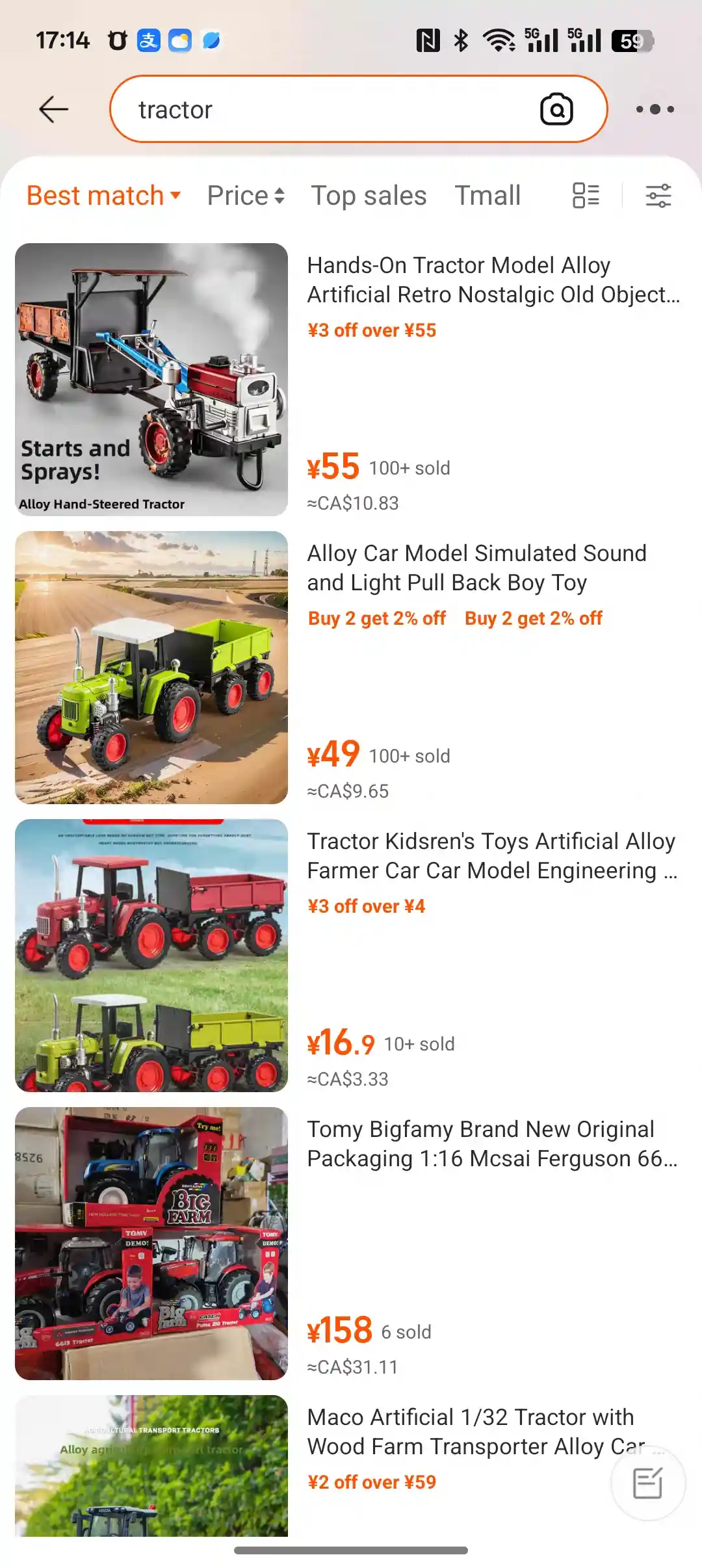The width and height of the screenshot is (702, 1568).
Task: Open camera image search
Action: (556, 109)
